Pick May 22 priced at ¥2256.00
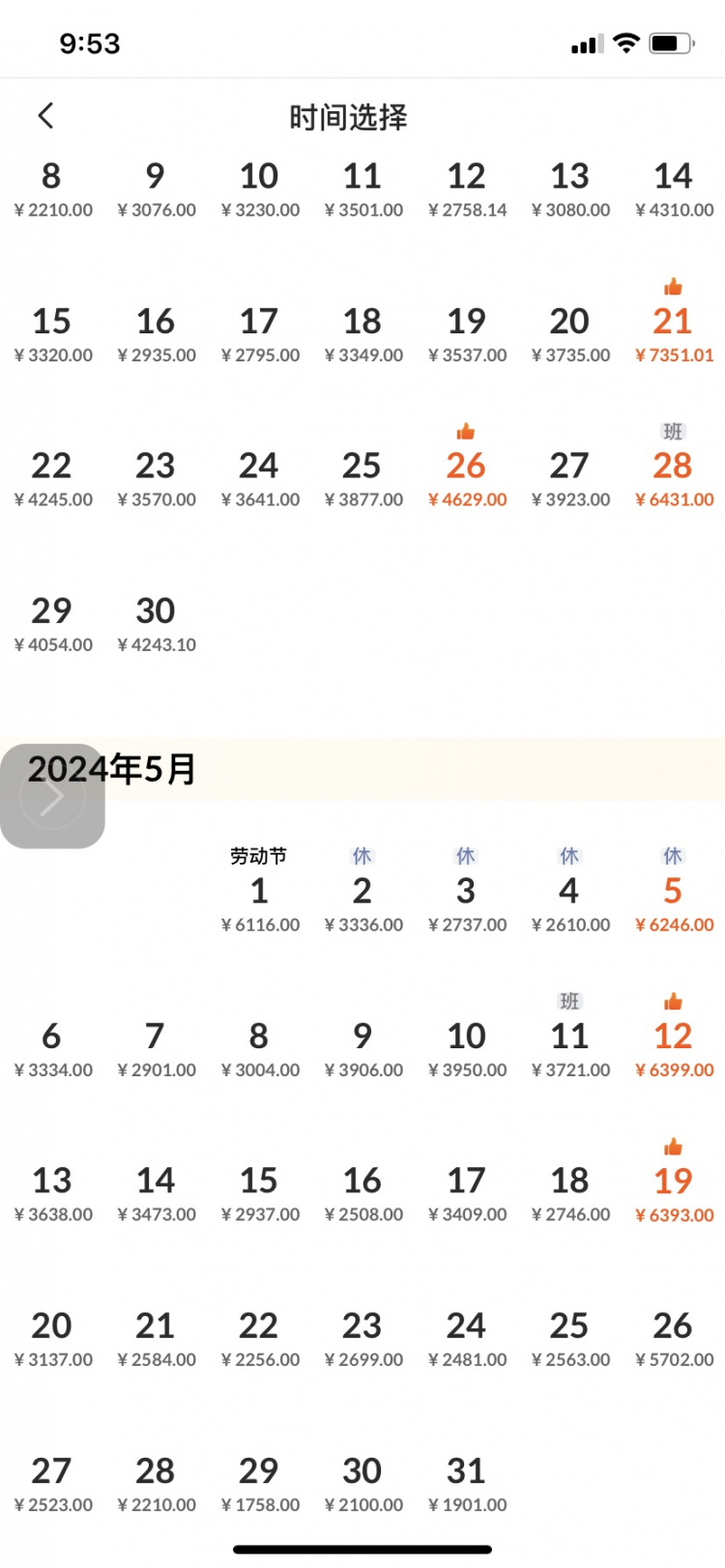This screenshot has height=1568, width=725. pos(259,1339)
